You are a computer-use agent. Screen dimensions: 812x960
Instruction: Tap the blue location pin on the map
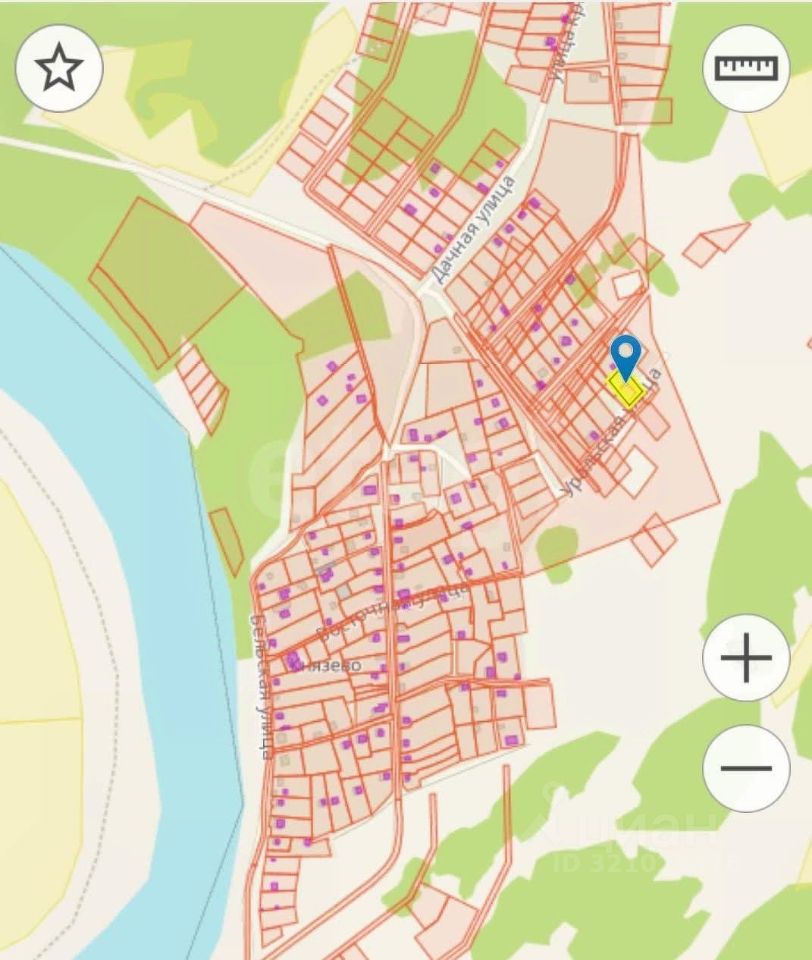point(626,356)
